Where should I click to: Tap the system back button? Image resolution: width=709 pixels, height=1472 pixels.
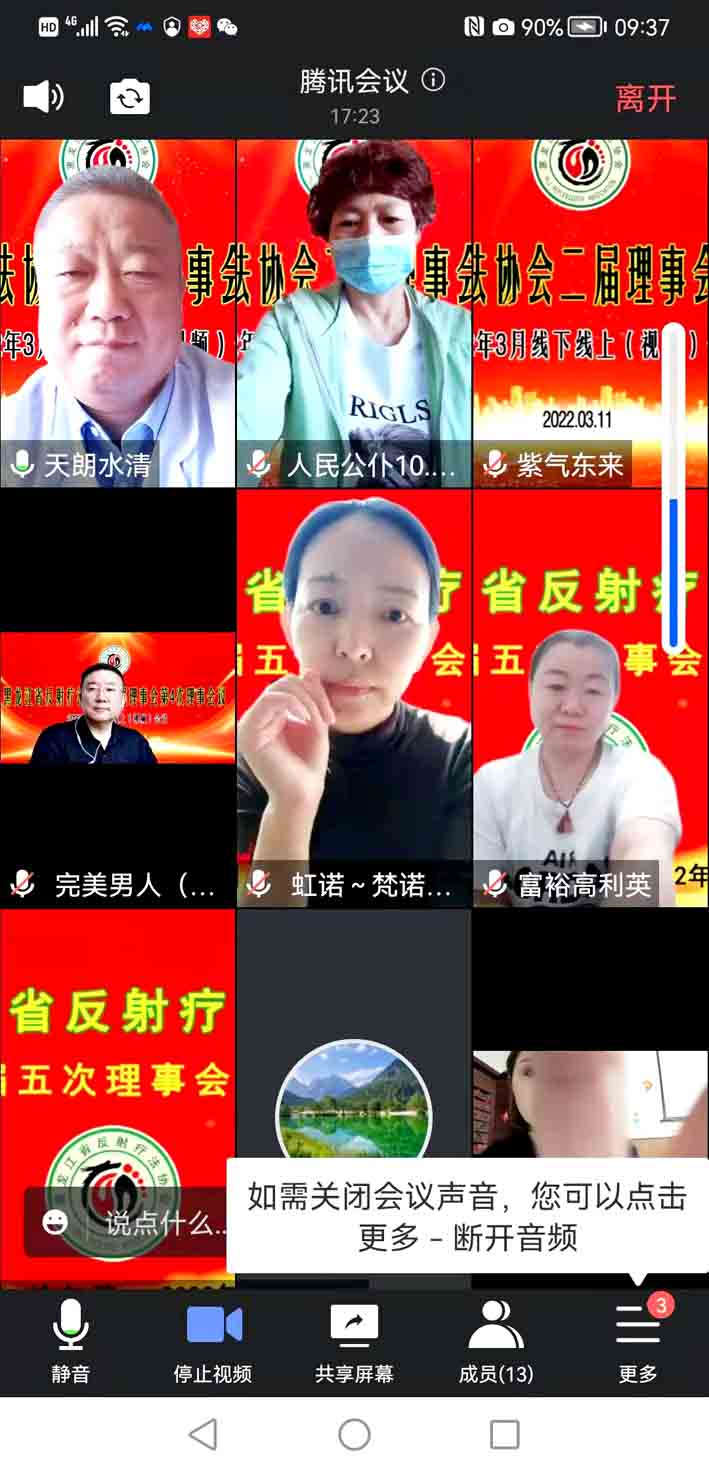(203, 1435)
